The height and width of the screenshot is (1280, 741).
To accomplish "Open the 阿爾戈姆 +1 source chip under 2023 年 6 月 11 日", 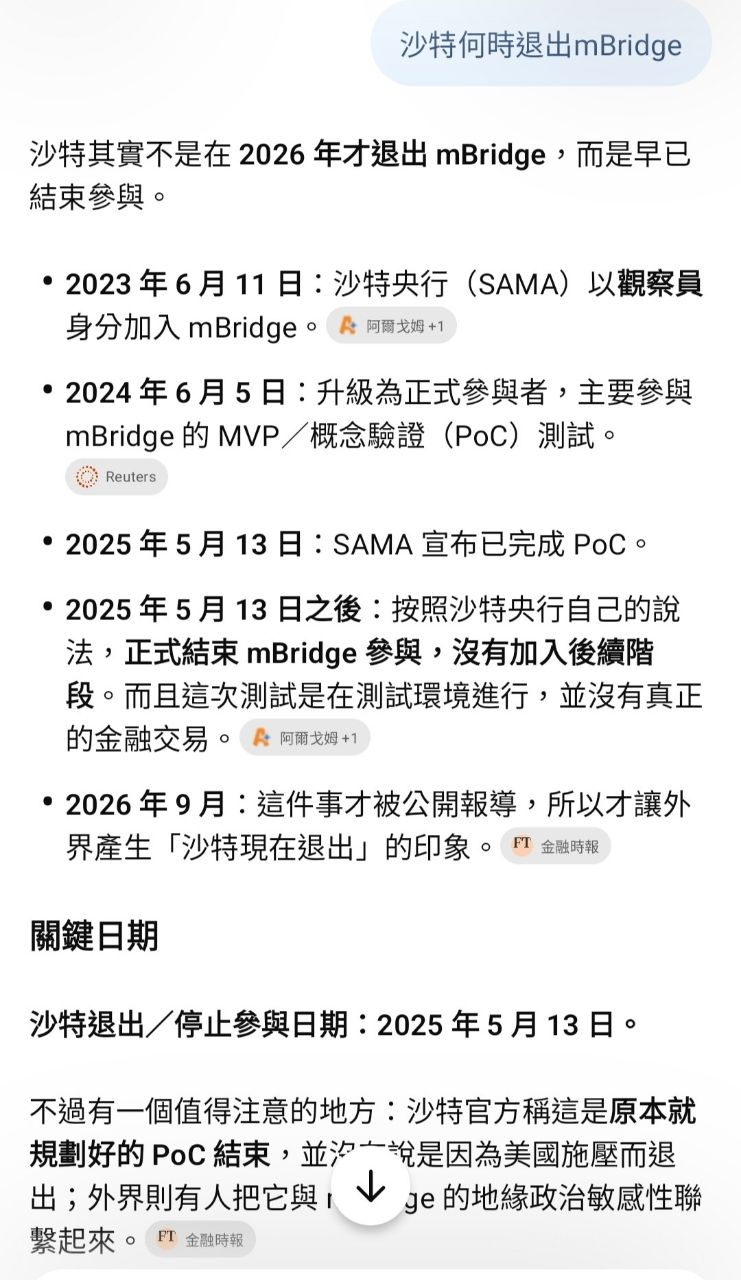I will click(391, 326).
